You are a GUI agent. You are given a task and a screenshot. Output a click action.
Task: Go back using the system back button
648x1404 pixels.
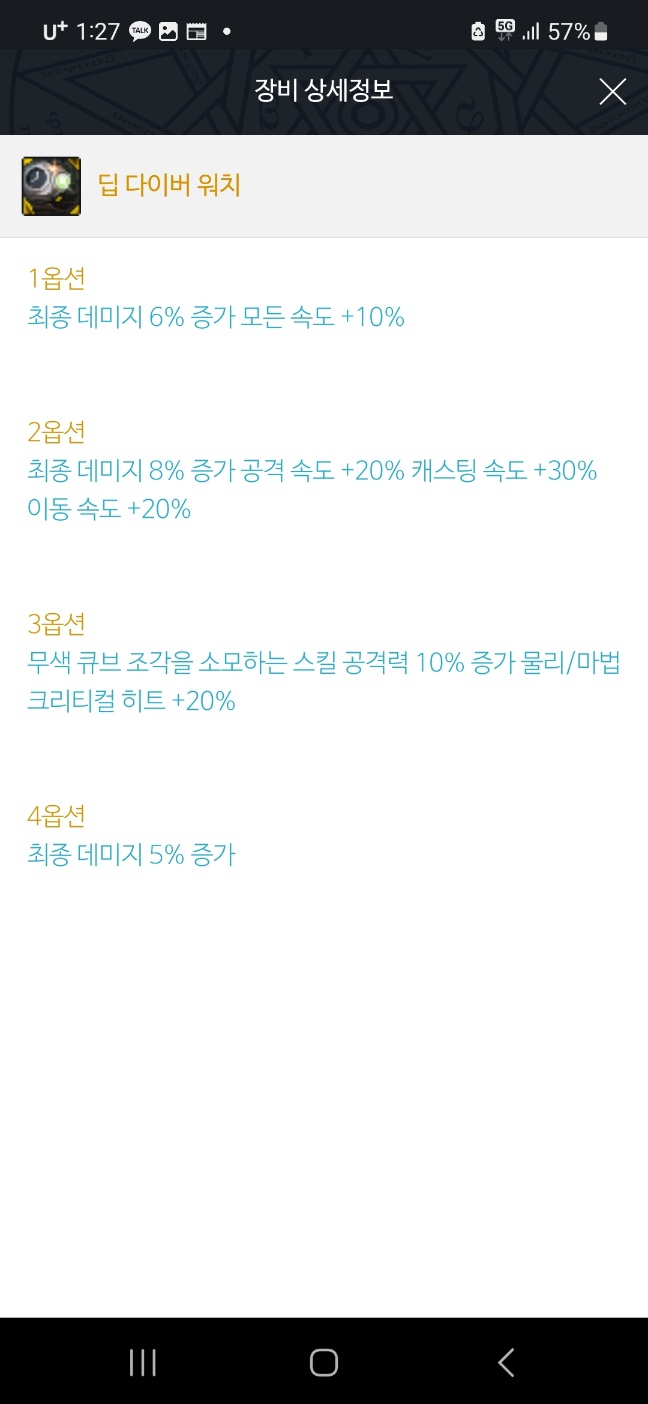tap(506, 1362)
